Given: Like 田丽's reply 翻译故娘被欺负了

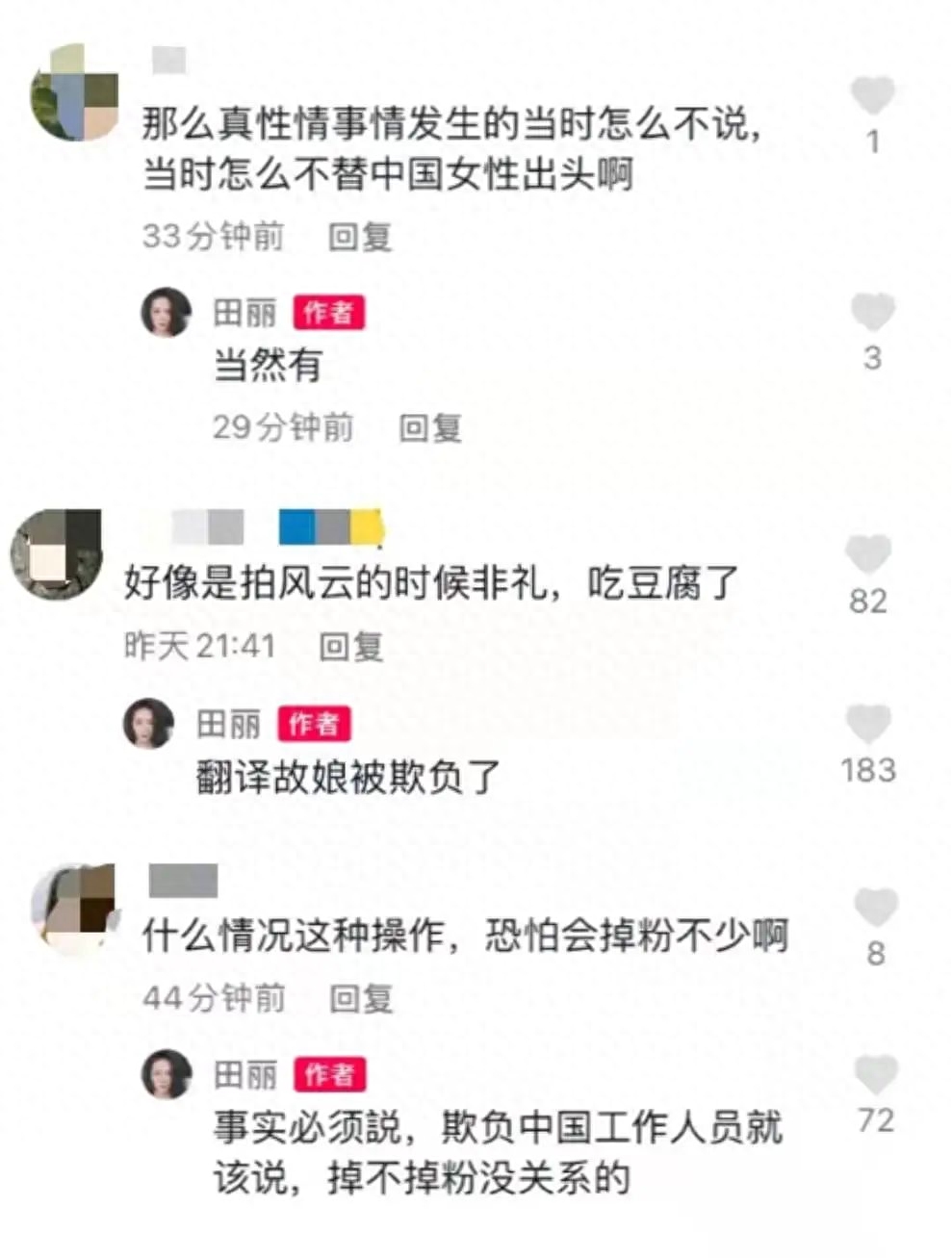Looking at the screenshot, I should [868, 724].
